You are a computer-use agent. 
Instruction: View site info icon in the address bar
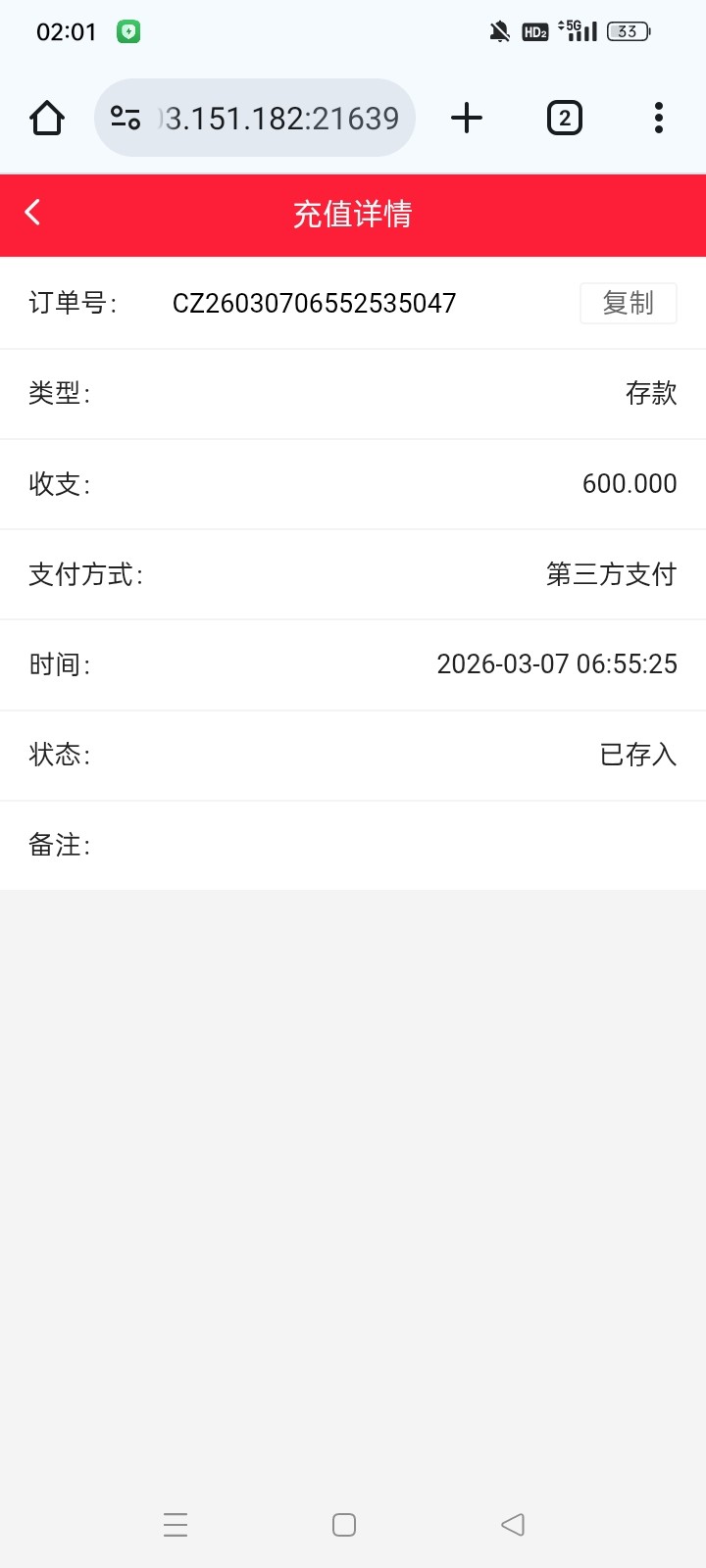point(126,119)
